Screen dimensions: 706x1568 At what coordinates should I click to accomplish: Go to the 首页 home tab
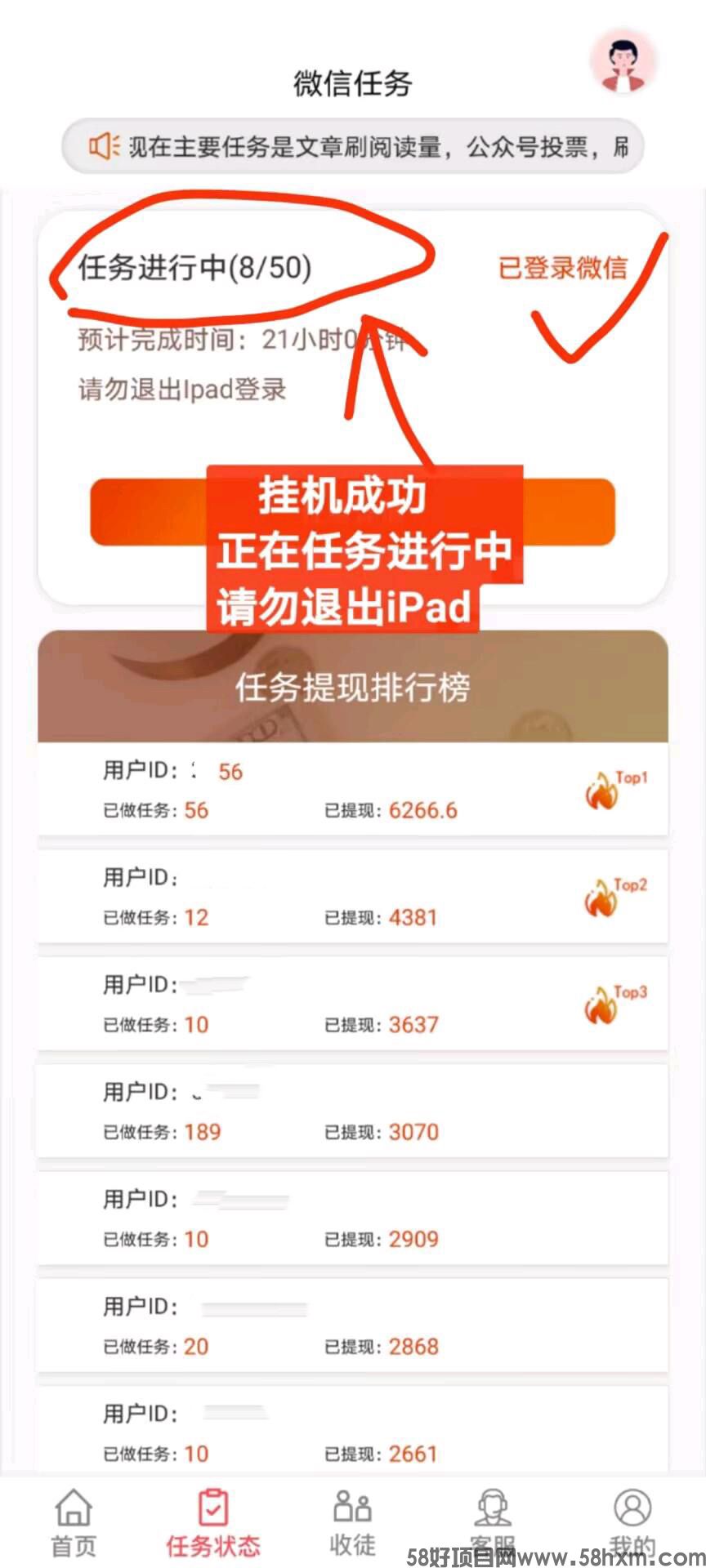(x=74, y=1521)
